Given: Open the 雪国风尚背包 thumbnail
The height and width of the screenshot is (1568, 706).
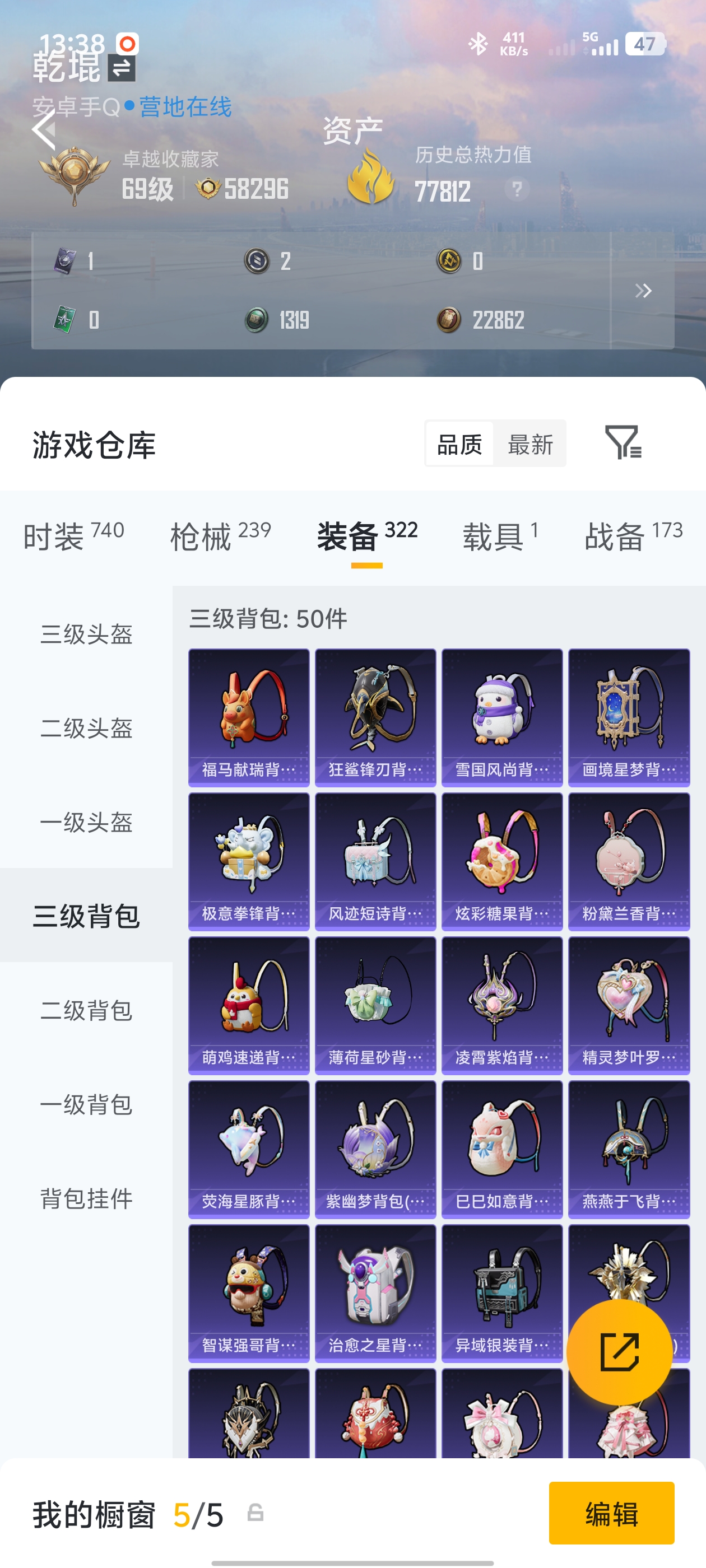Looking at the screenshot, I should [x=502, y=715].
